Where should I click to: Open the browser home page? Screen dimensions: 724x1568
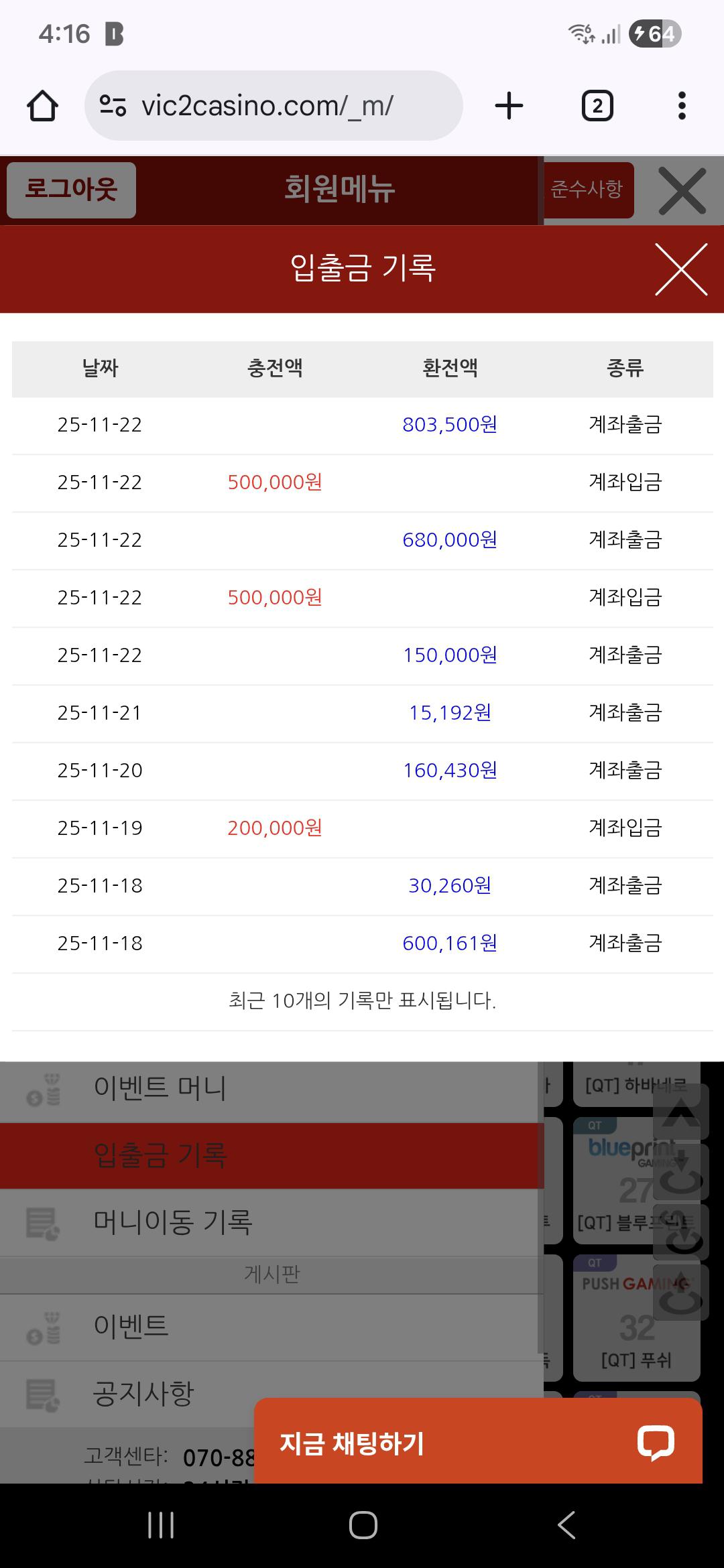point(42,106)
